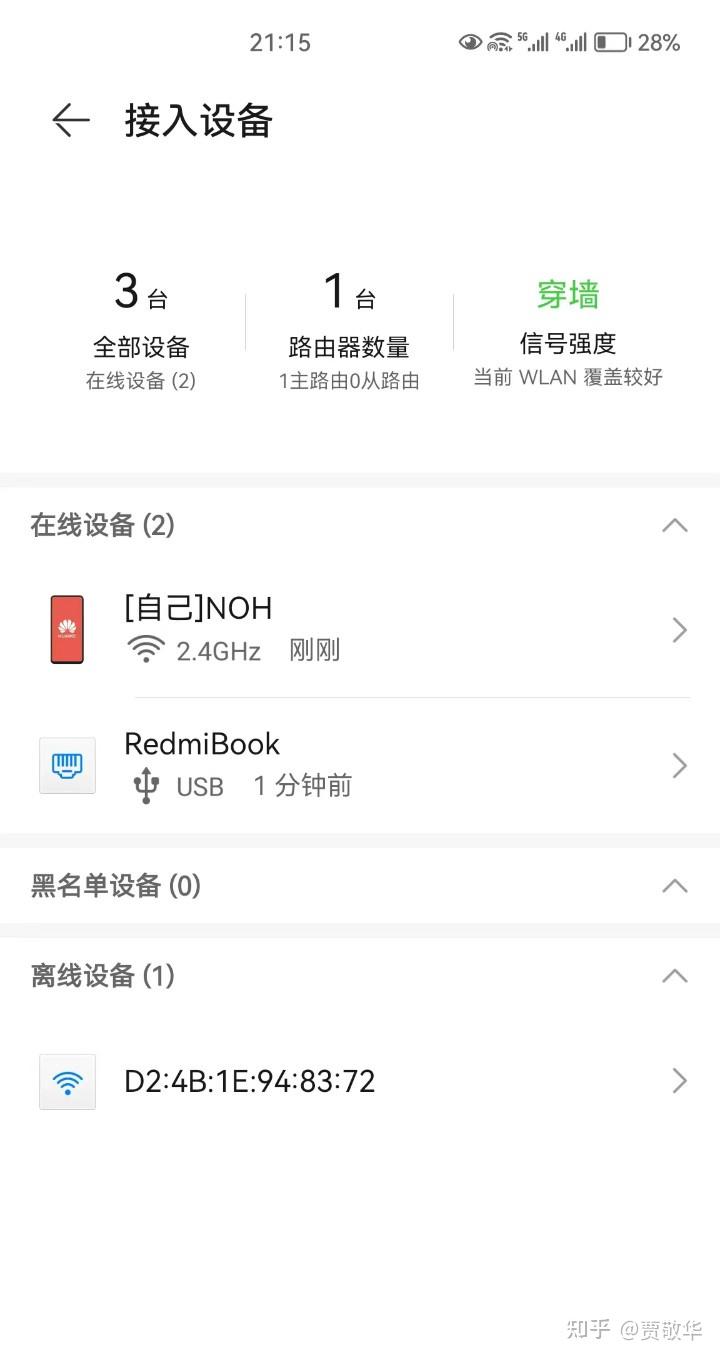Tap the USB icon under RedmiBook
Image resolution: width=720 pixels, height=1360 pixels.
146,785
